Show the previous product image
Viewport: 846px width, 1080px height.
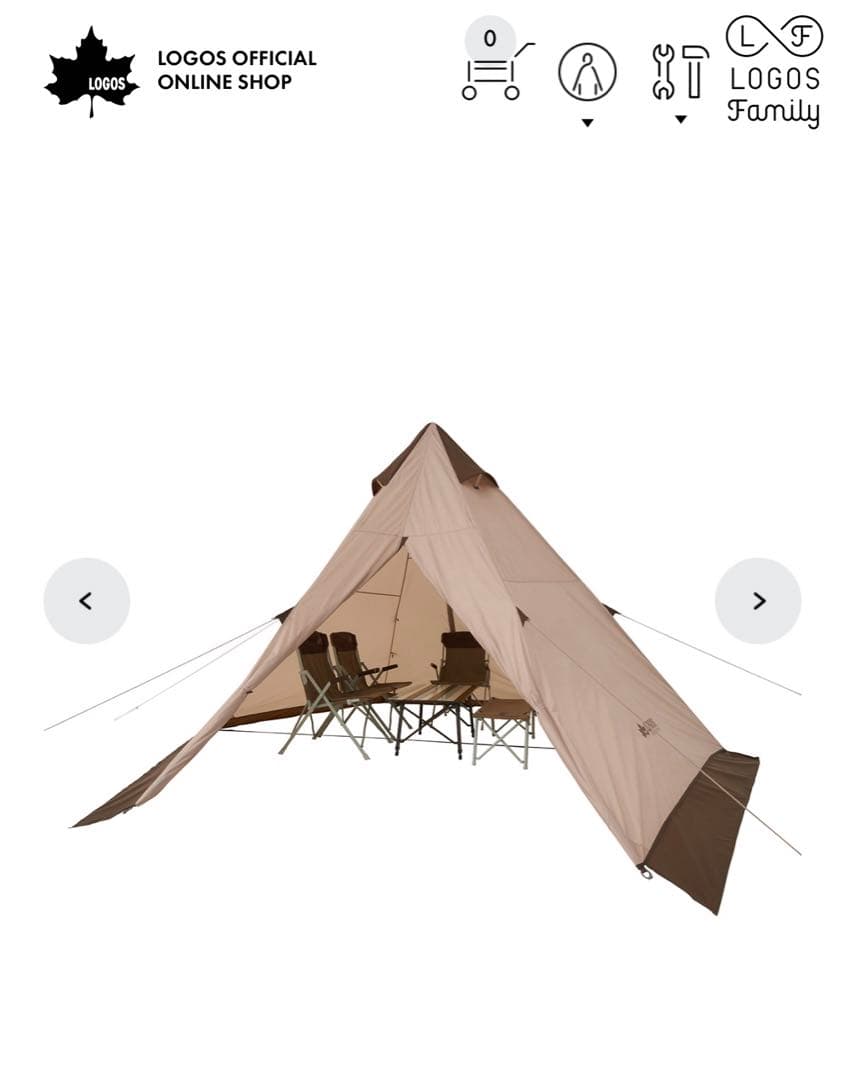86,601
